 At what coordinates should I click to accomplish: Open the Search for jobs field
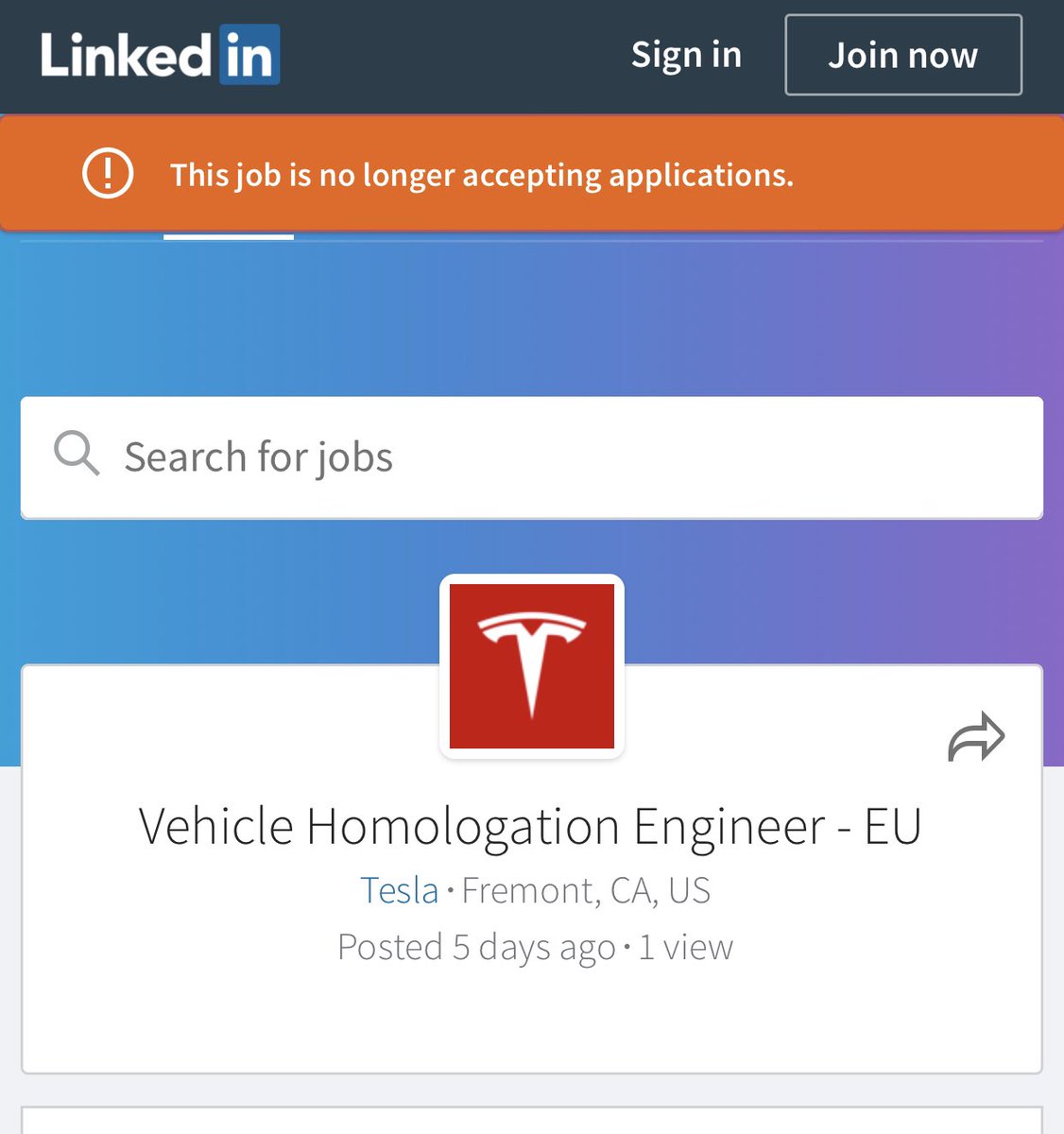532,457
